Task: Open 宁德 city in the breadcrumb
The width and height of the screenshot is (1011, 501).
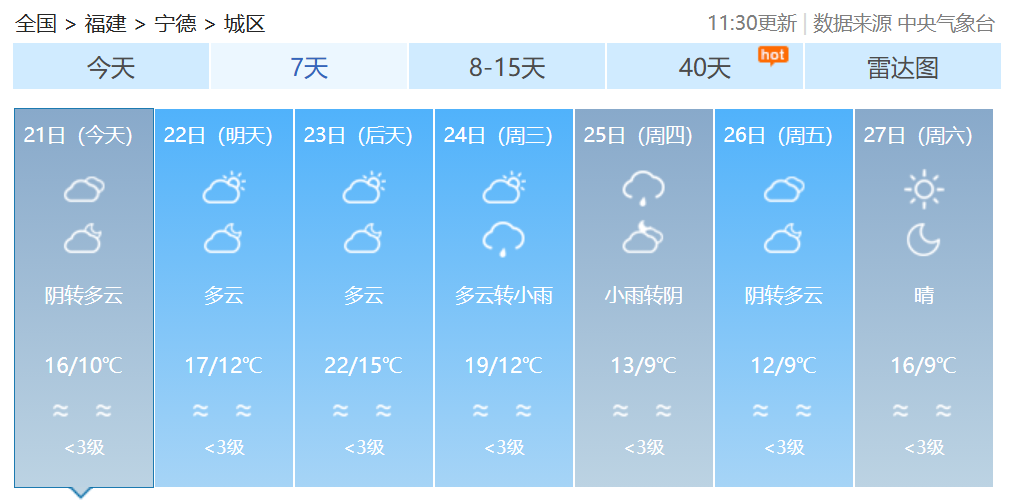Action: (175, 23)
